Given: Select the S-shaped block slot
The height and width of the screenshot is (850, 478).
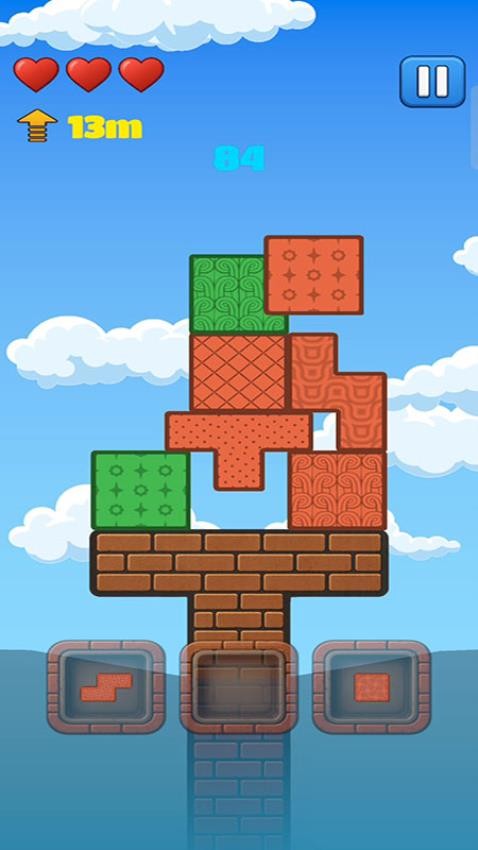Looking at the screenshot, I should [106, 687].
